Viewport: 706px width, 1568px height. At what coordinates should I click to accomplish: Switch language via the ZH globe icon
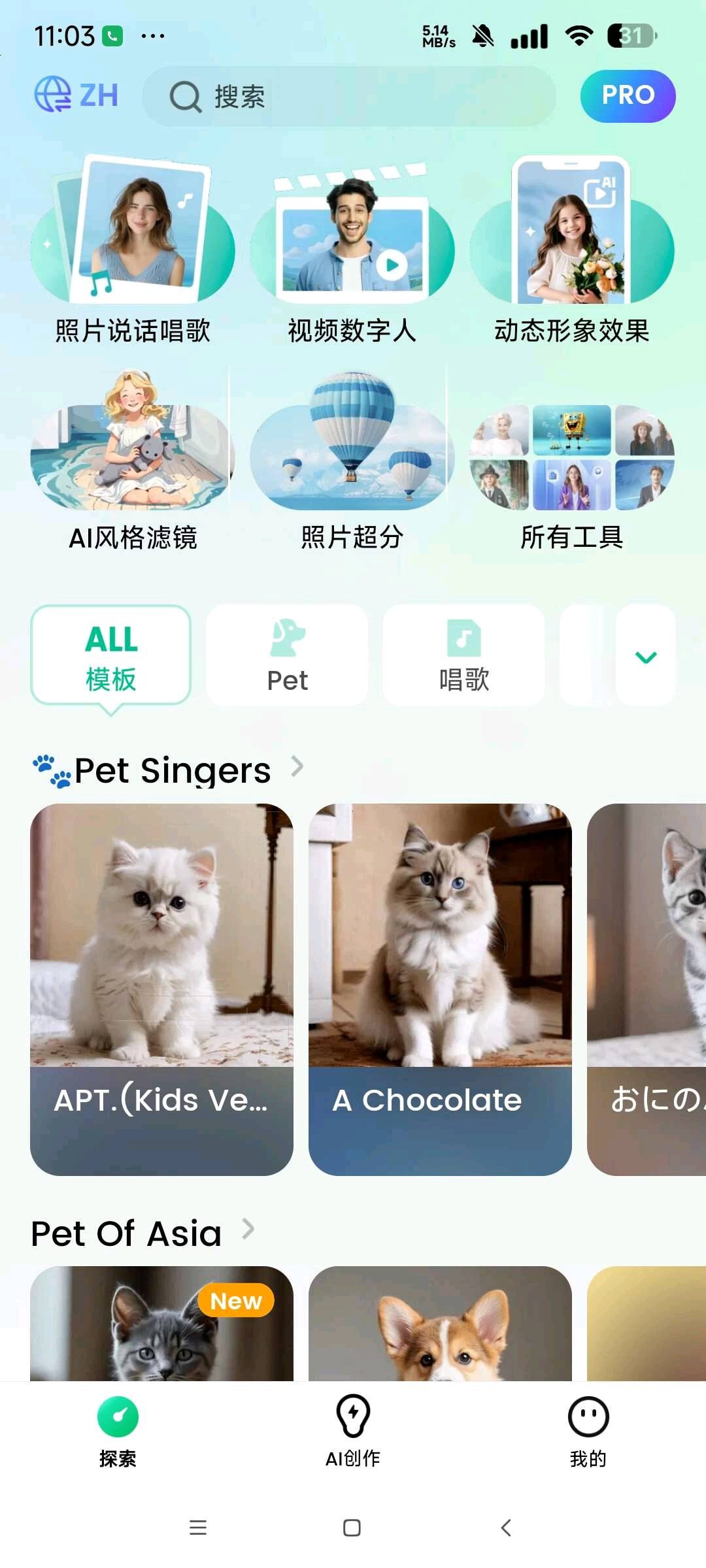point(76,95)
